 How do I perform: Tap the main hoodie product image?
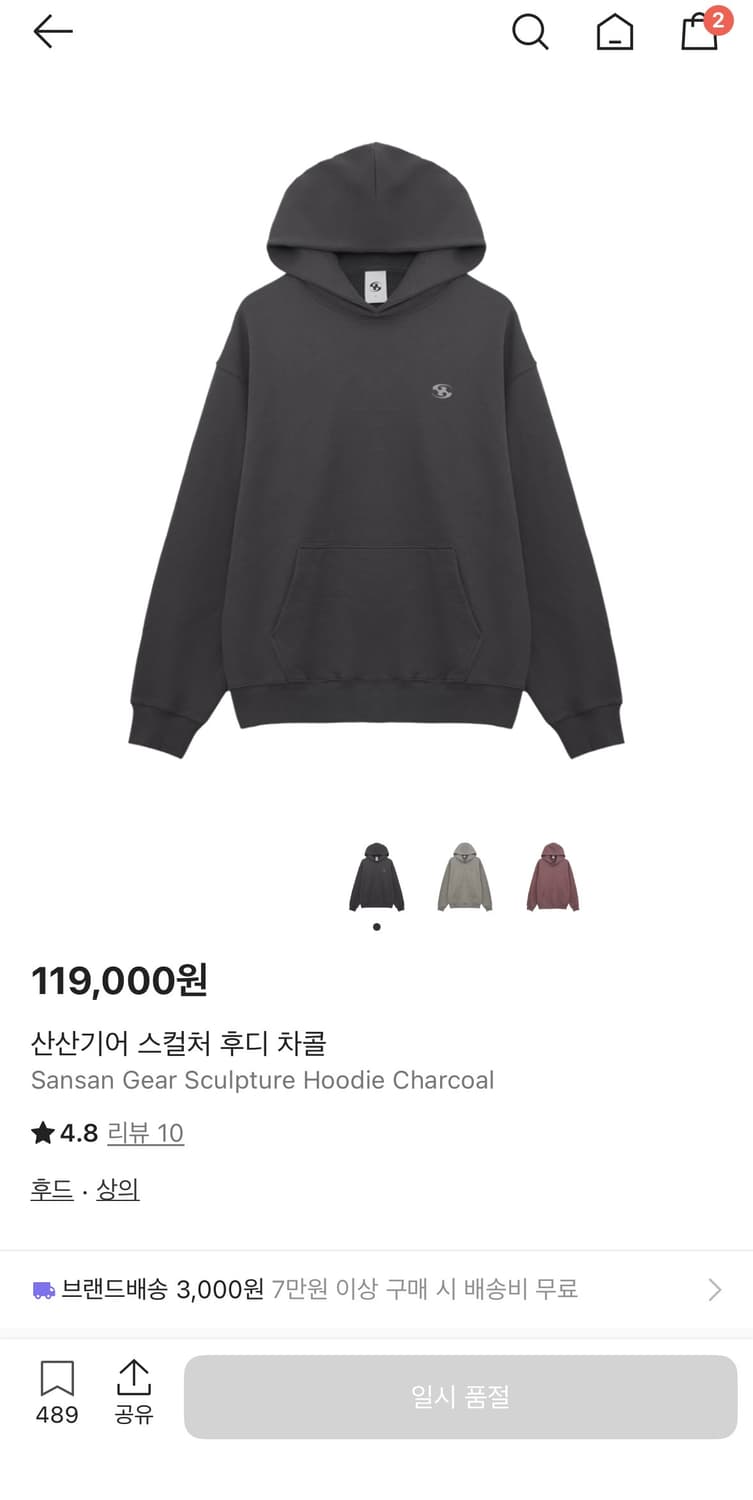[x=376, y=450]
